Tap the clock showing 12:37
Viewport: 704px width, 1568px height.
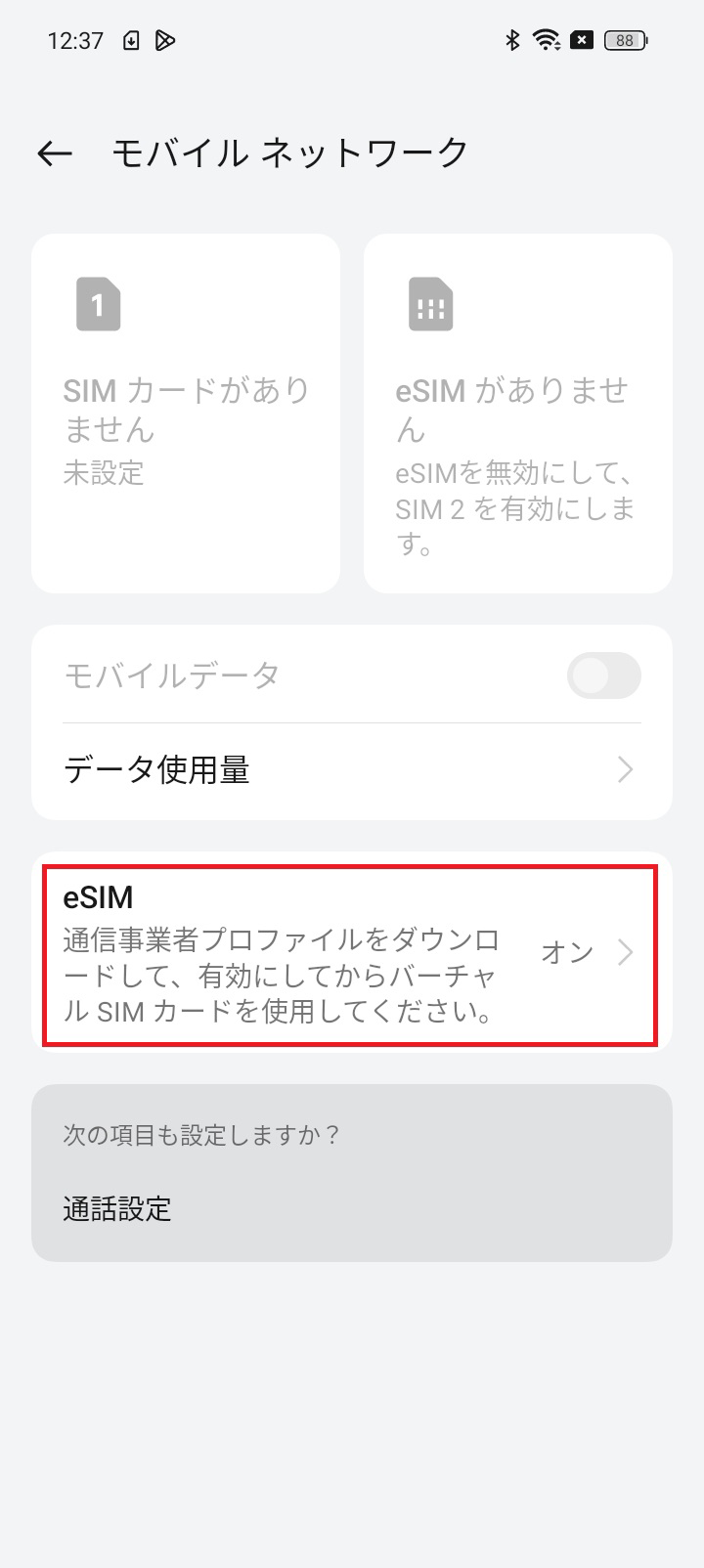point(73,40)
